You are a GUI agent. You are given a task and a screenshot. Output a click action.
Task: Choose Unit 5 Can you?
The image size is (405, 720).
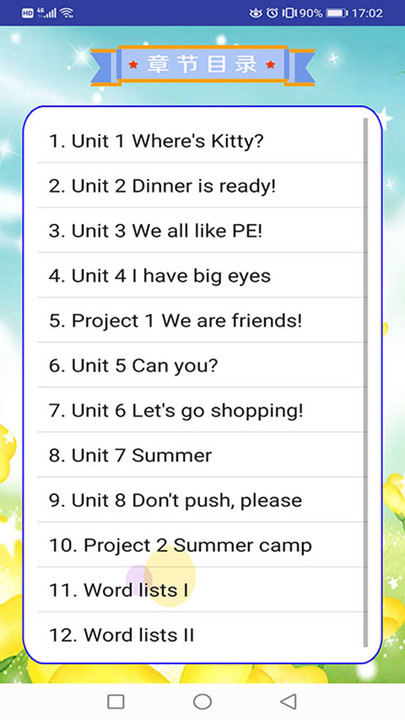point(202,366)
